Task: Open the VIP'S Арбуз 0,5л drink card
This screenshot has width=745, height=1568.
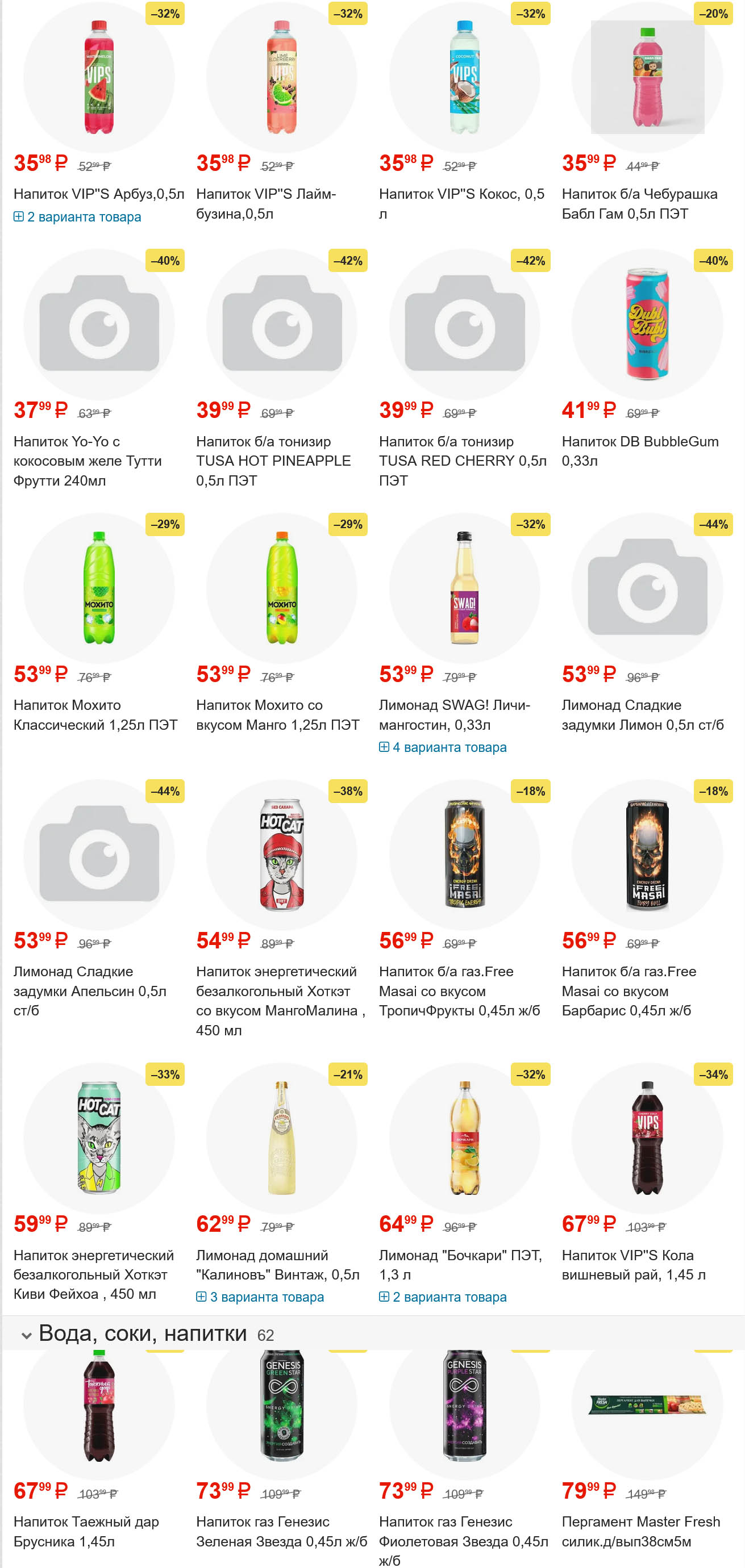Action: point(99,194)
